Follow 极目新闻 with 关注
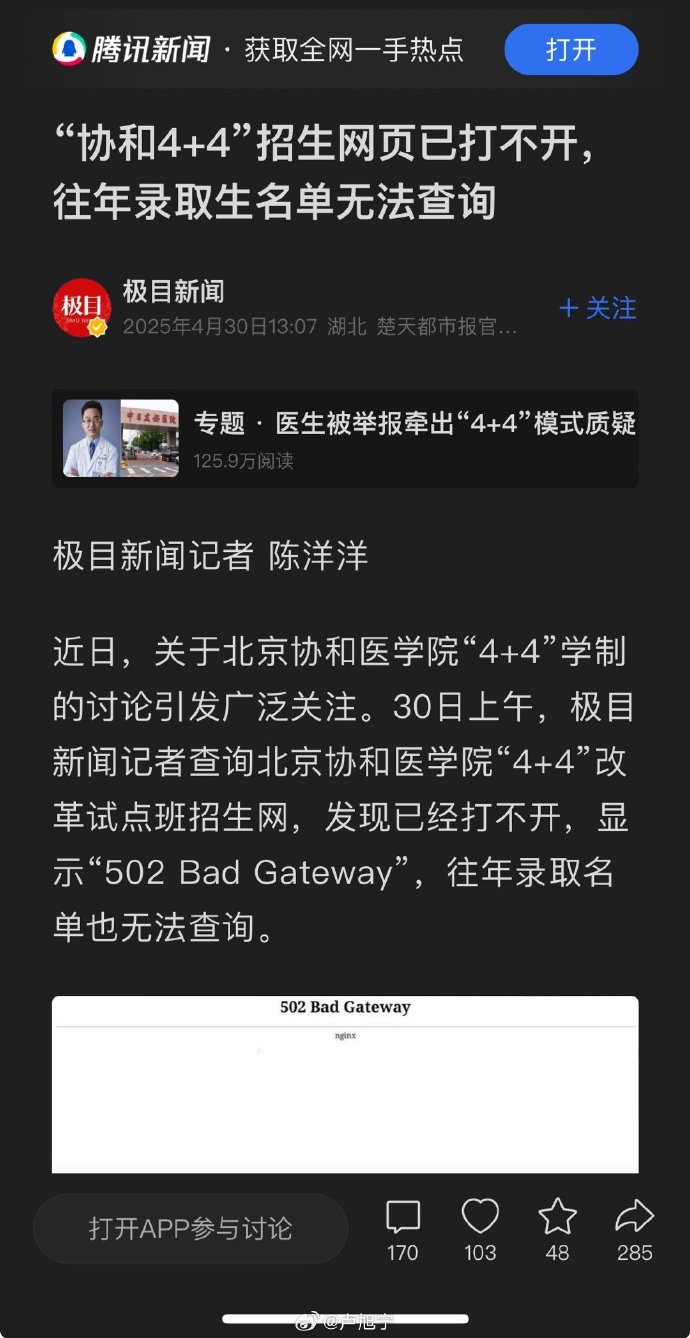690x1338 pixels. [598, 308]
